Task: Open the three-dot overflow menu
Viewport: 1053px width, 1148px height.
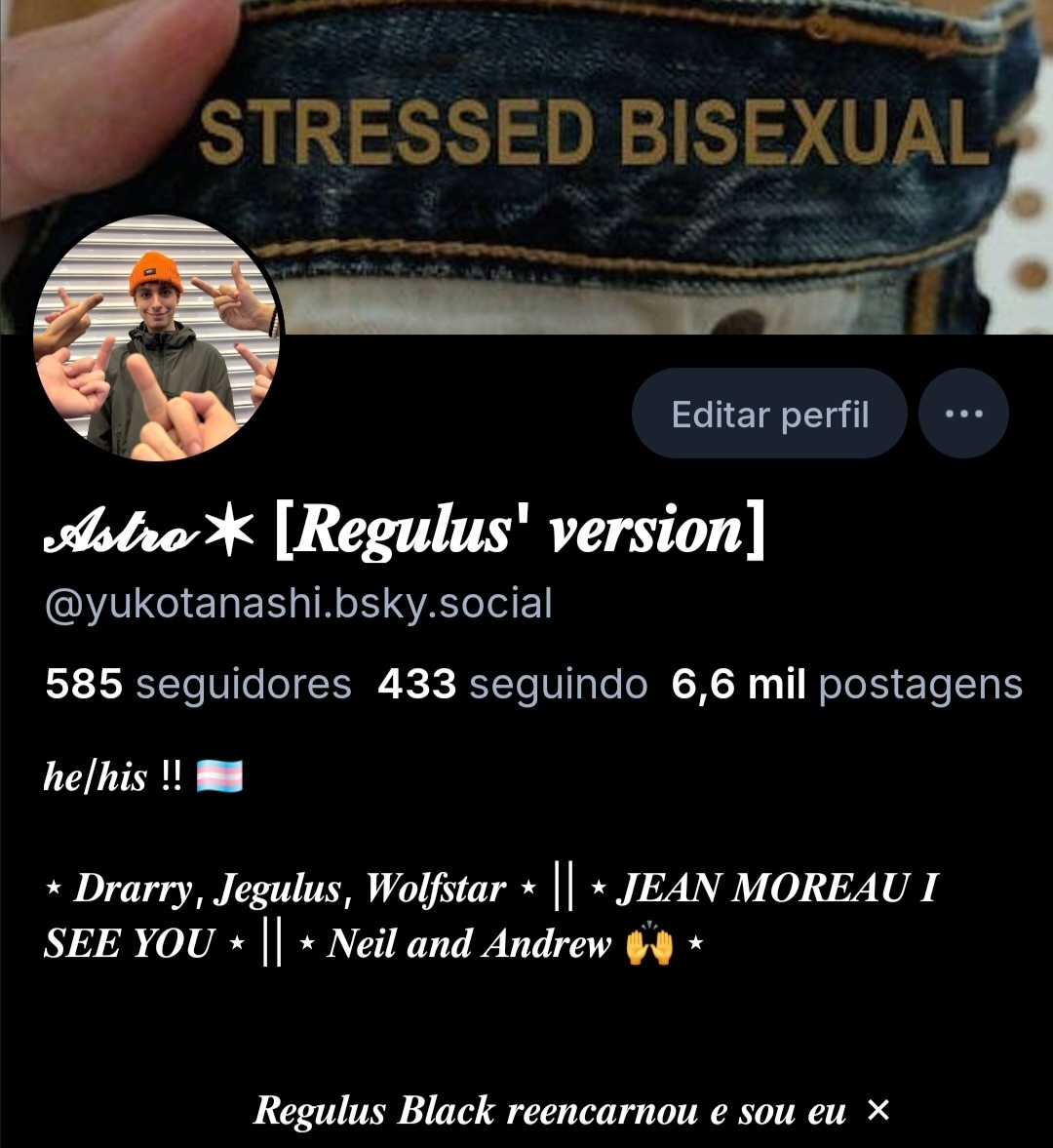Action: coord(963,415)
